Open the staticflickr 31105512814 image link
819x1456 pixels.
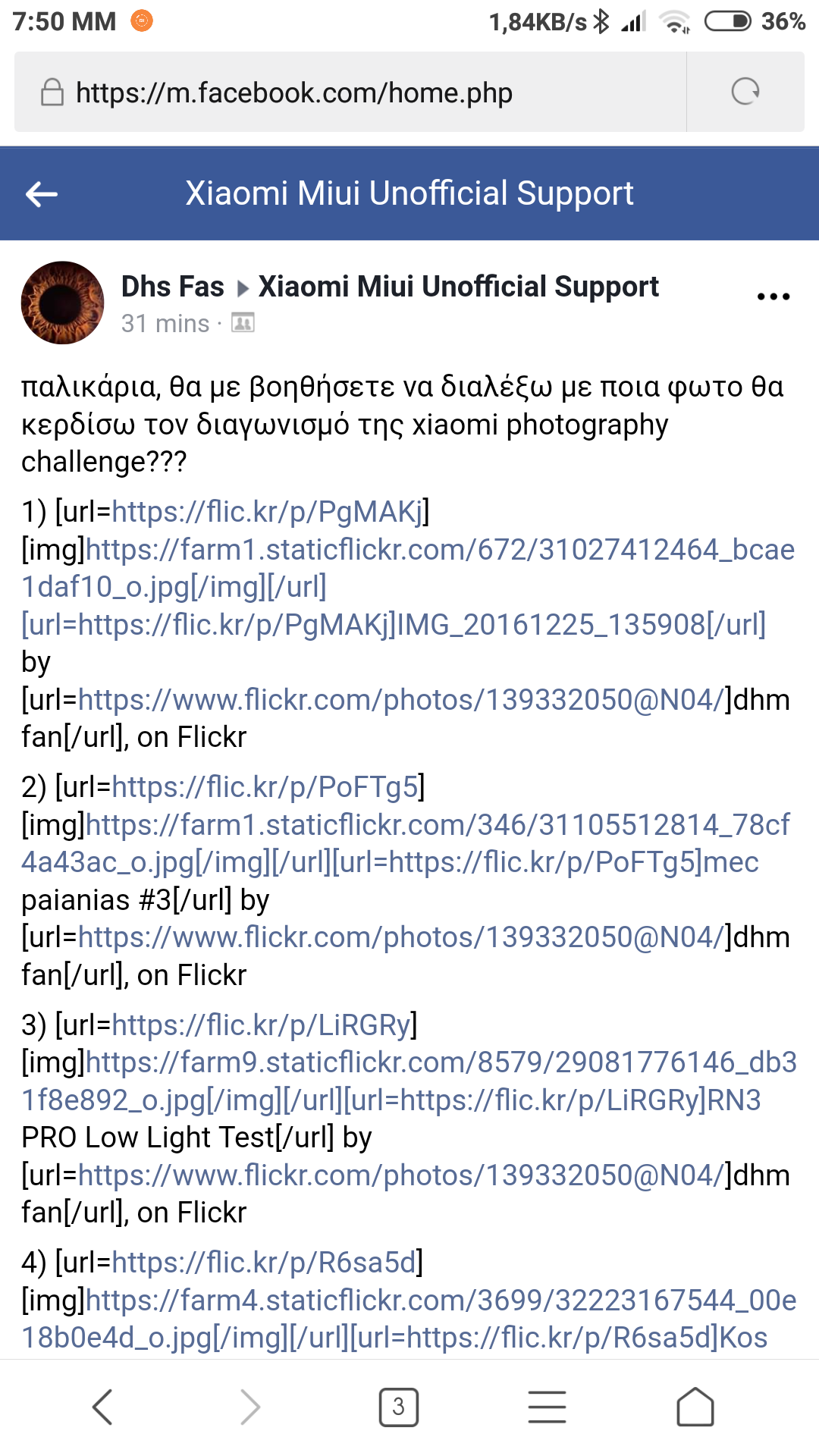tap(437, 825)
